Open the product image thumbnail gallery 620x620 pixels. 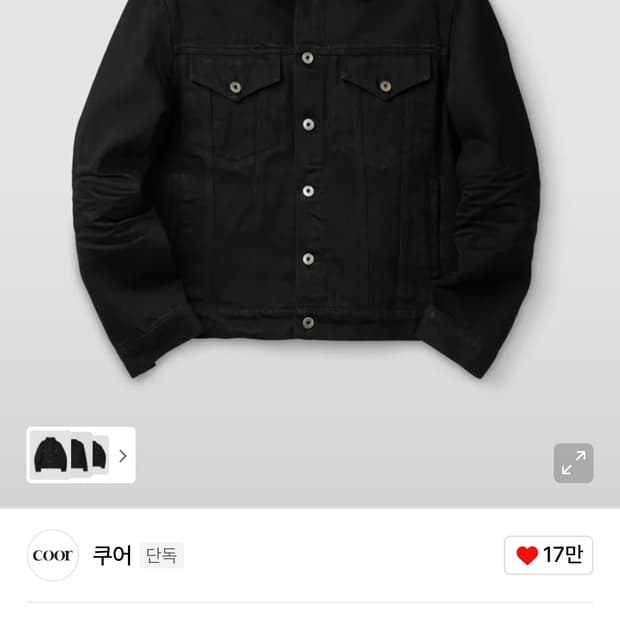point(81,455)
